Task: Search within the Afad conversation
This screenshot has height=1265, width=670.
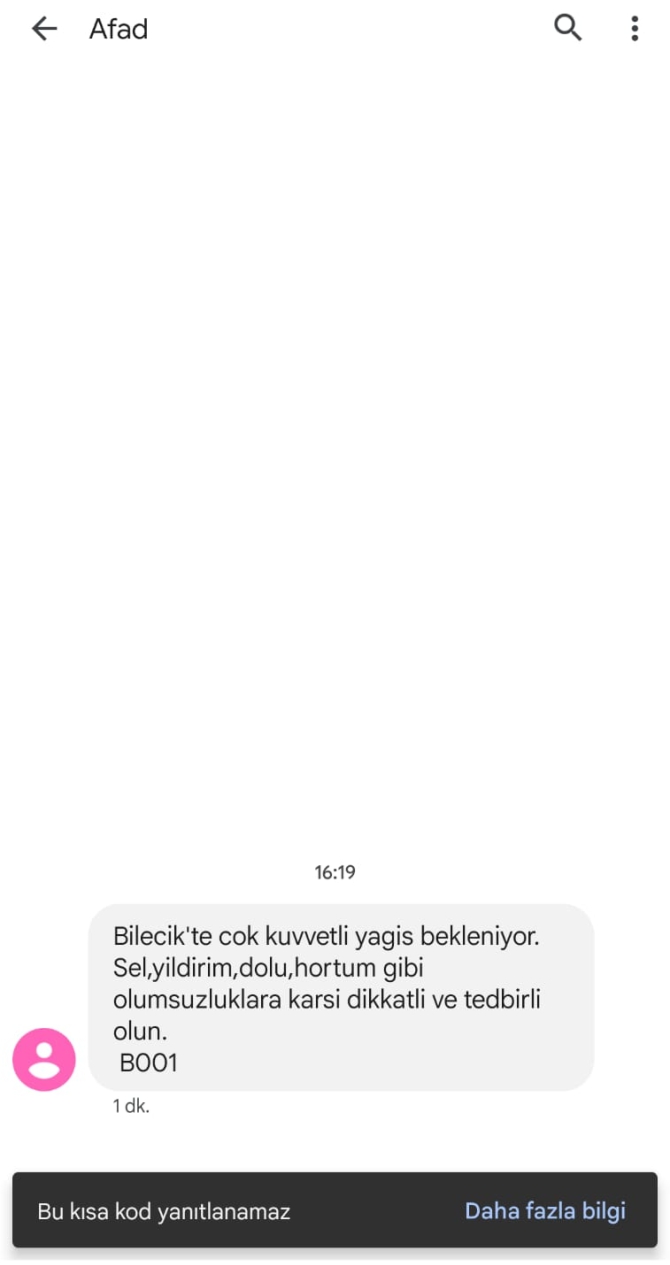Action: (568, 28)
